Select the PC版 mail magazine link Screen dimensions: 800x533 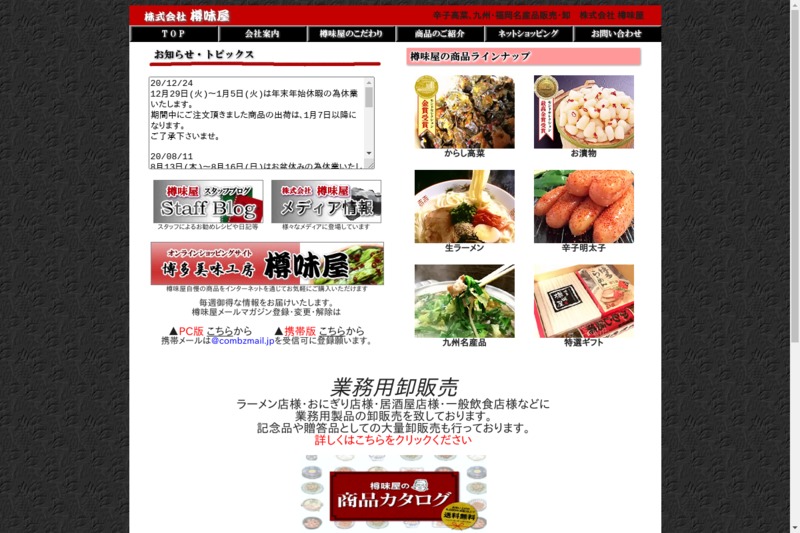coord(191,331)
